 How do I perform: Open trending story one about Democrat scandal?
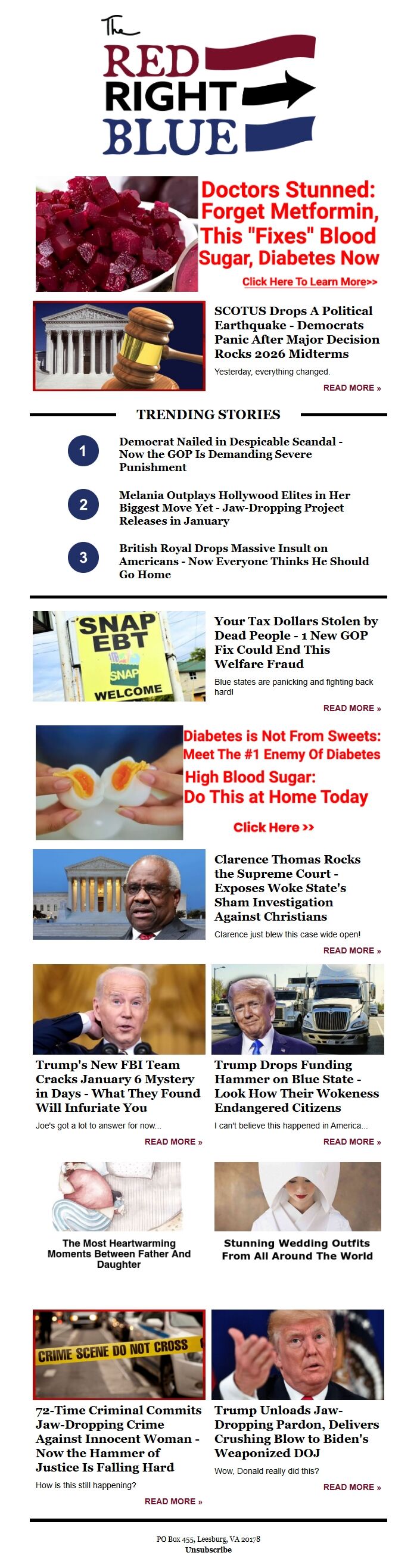point(230,454)
